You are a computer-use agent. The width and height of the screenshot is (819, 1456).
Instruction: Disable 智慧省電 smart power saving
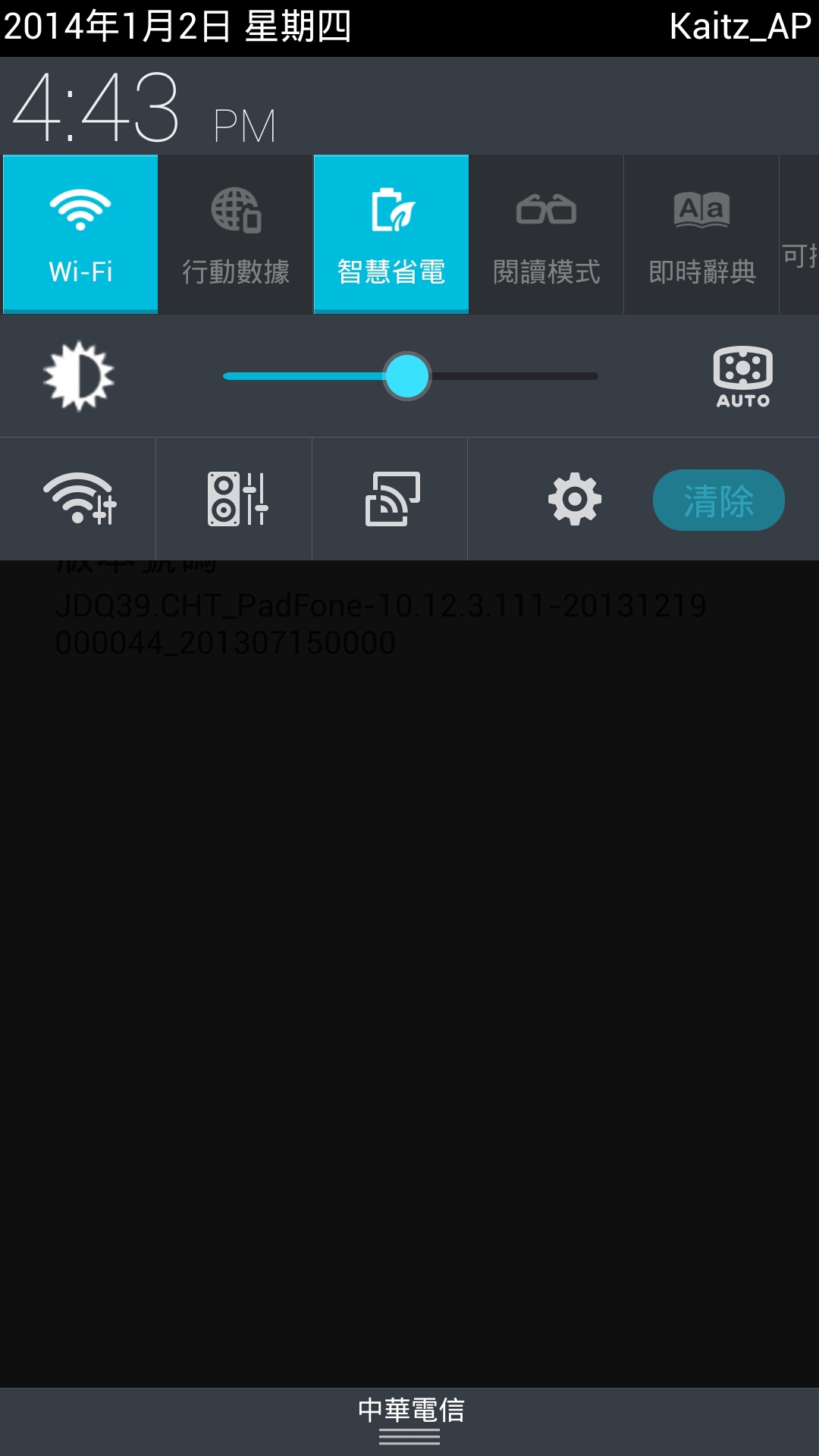click(x=391, y=234)
